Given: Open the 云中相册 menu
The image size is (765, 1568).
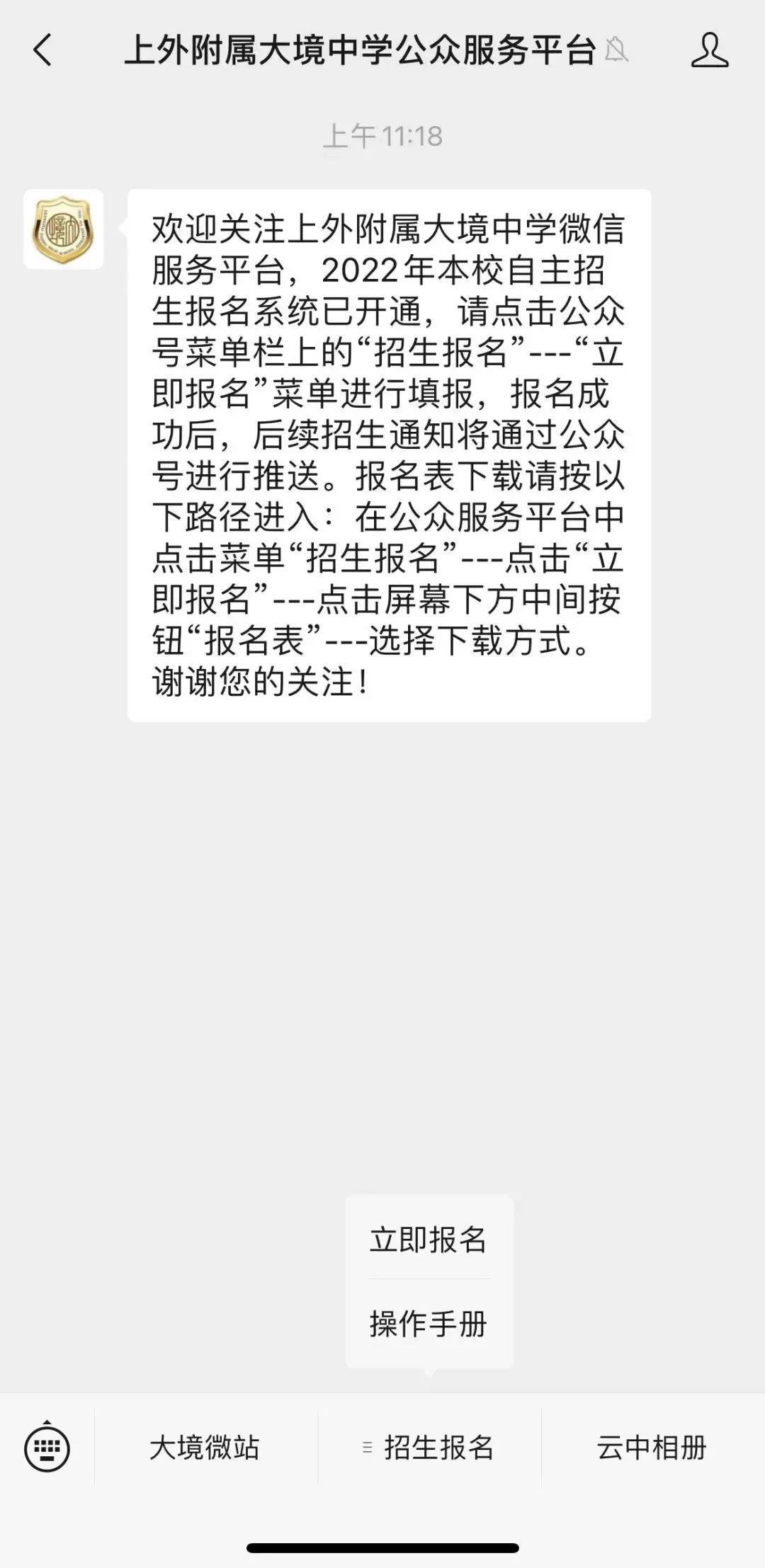Looking at the screenshot, I should click(x=652, y=1448).
